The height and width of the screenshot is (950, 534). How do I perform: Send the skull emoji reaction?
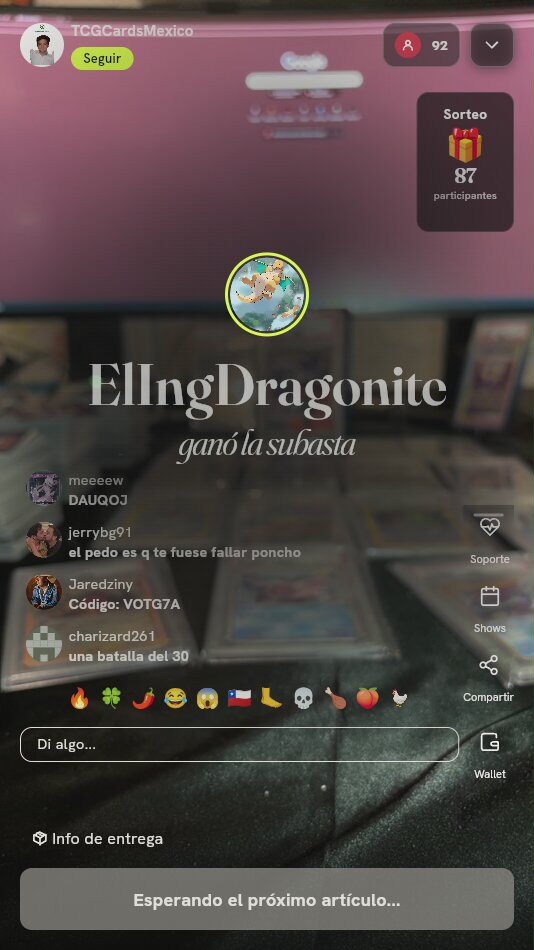click(303, 698)
